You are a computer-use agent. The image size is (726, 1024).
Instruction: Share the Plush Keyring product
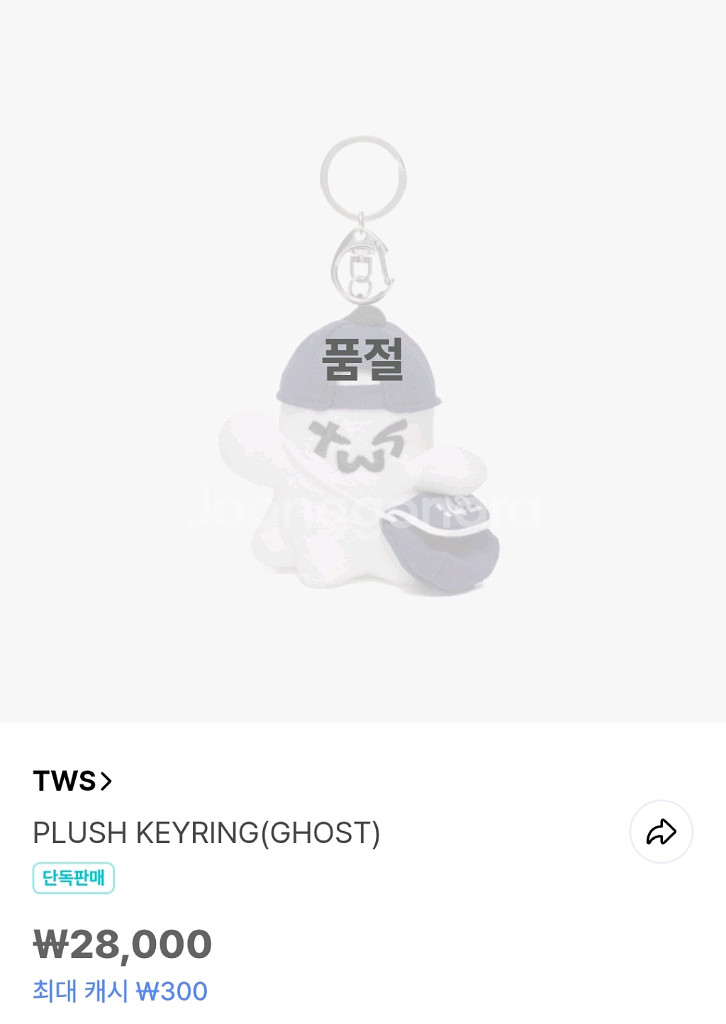[661, 832]
